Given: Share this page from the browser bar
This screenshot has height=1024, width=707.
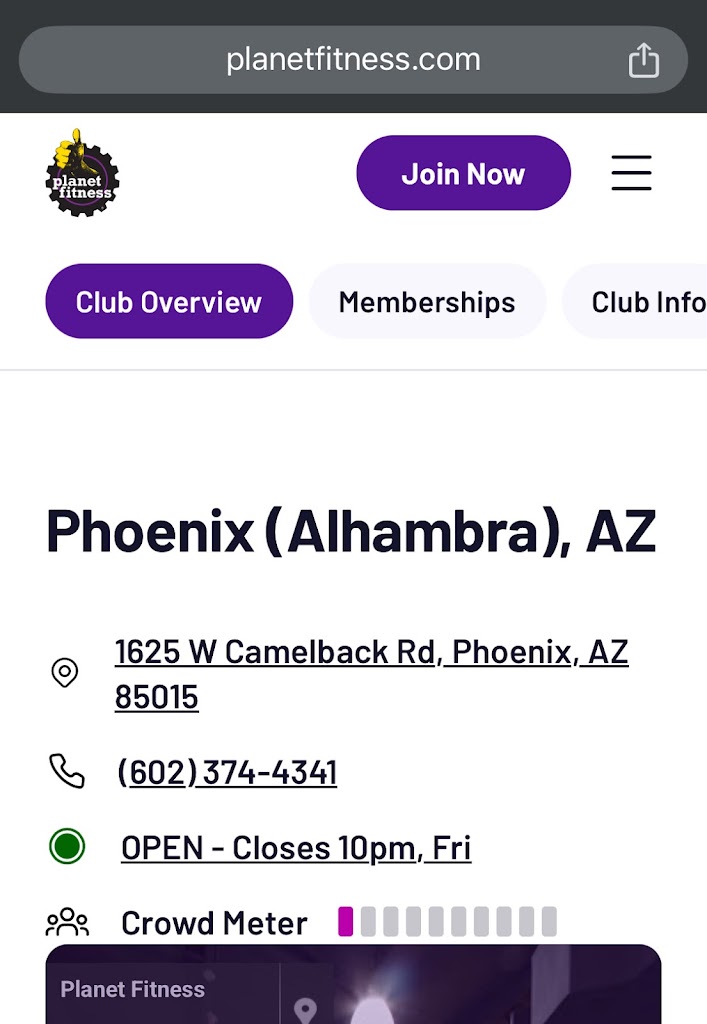Looking at the screenshot, I should [x=643, y=60].
